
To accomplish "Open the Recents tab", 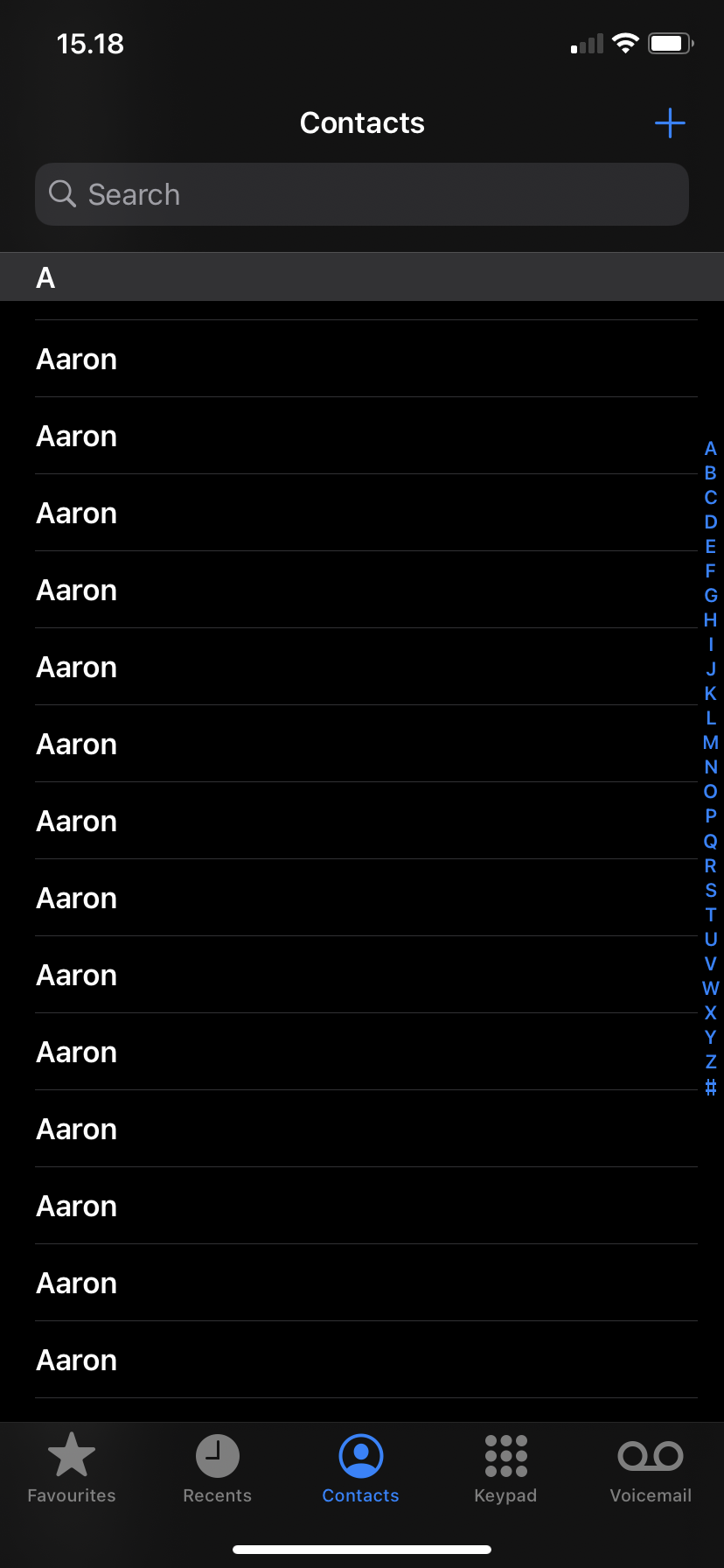I will click(217, 1468).
